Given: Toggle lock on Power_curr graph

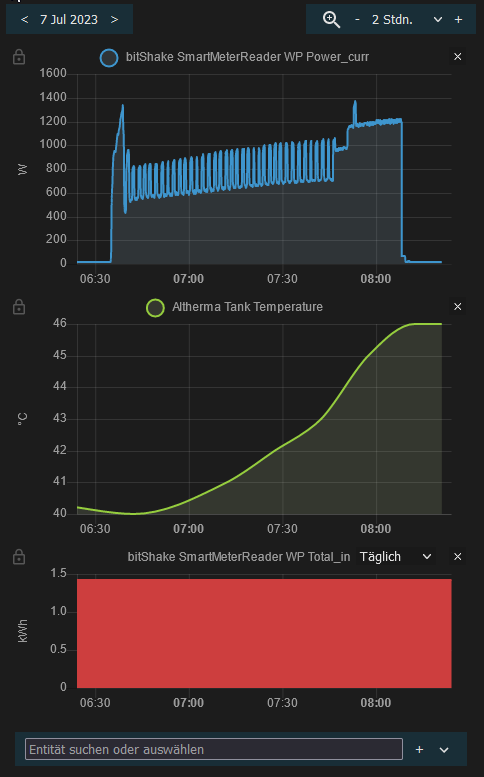Looking at the screenshot, I should [19, 56].
